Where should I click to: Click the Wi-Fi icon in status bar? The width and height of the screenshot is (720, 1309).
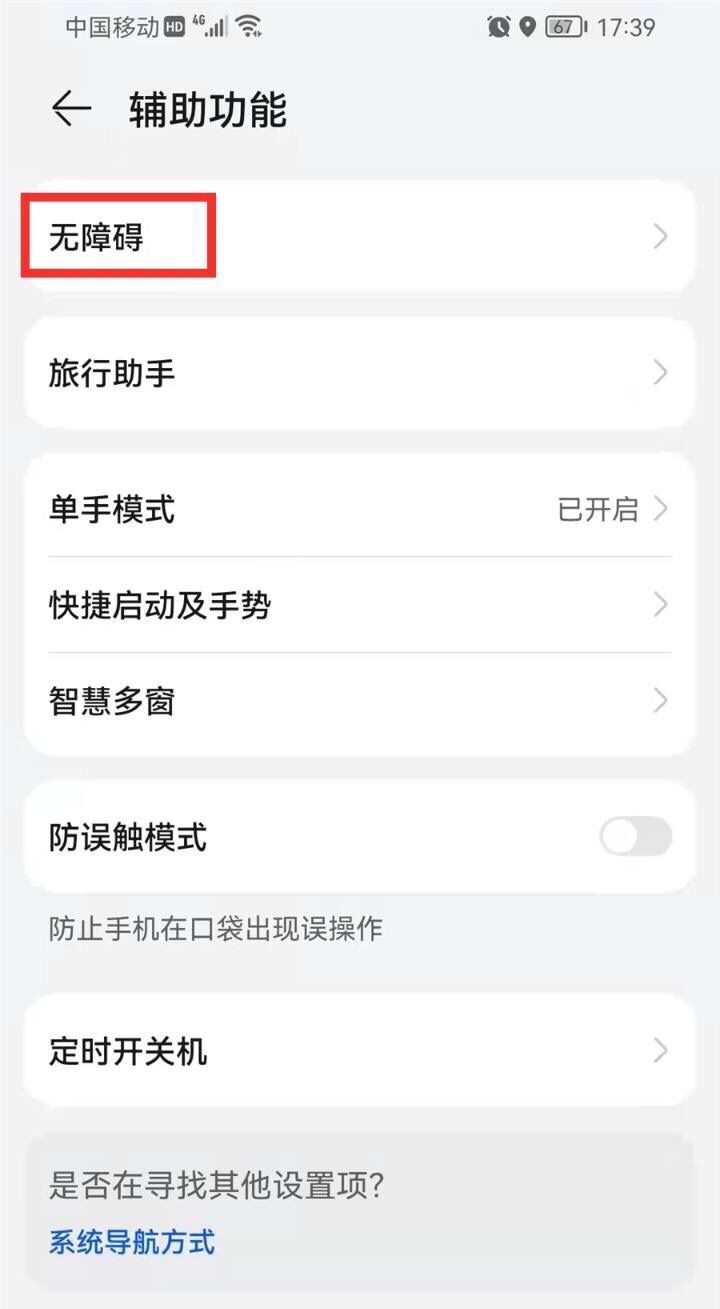click(x=250, y=27)
